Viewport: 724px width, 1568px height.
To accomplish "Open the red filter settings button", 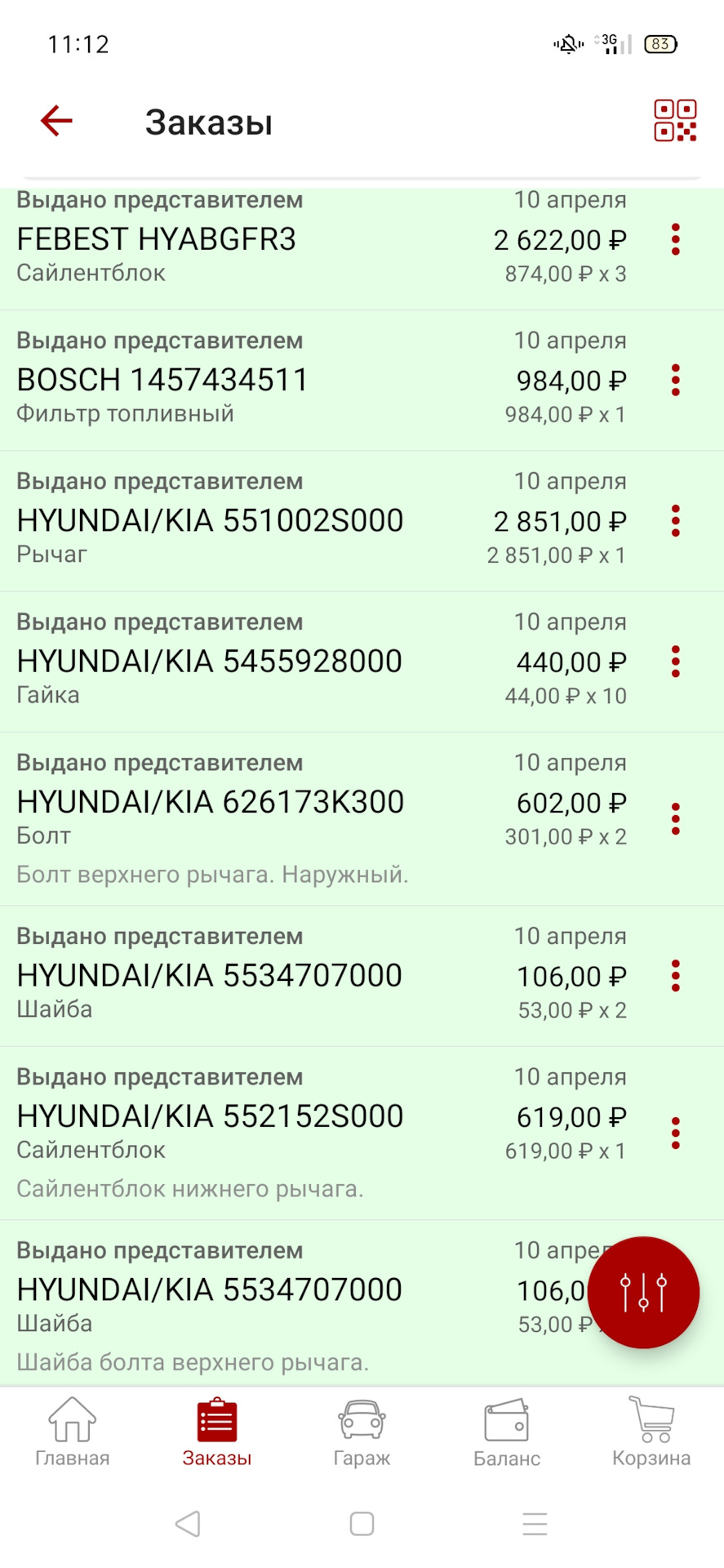I will tap(643, 1292).
